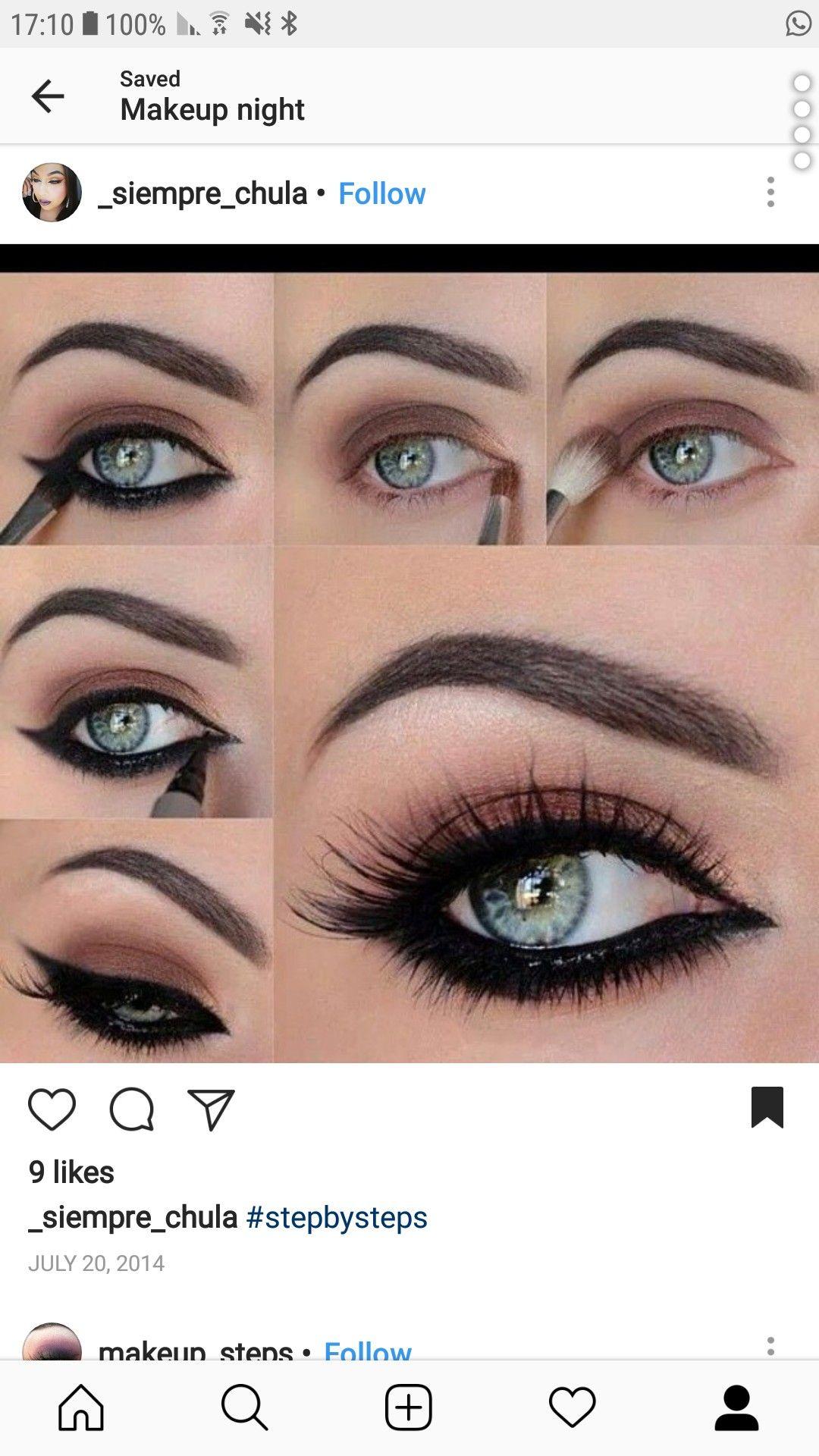Follow _siempre_chula

tap(381, 193)
